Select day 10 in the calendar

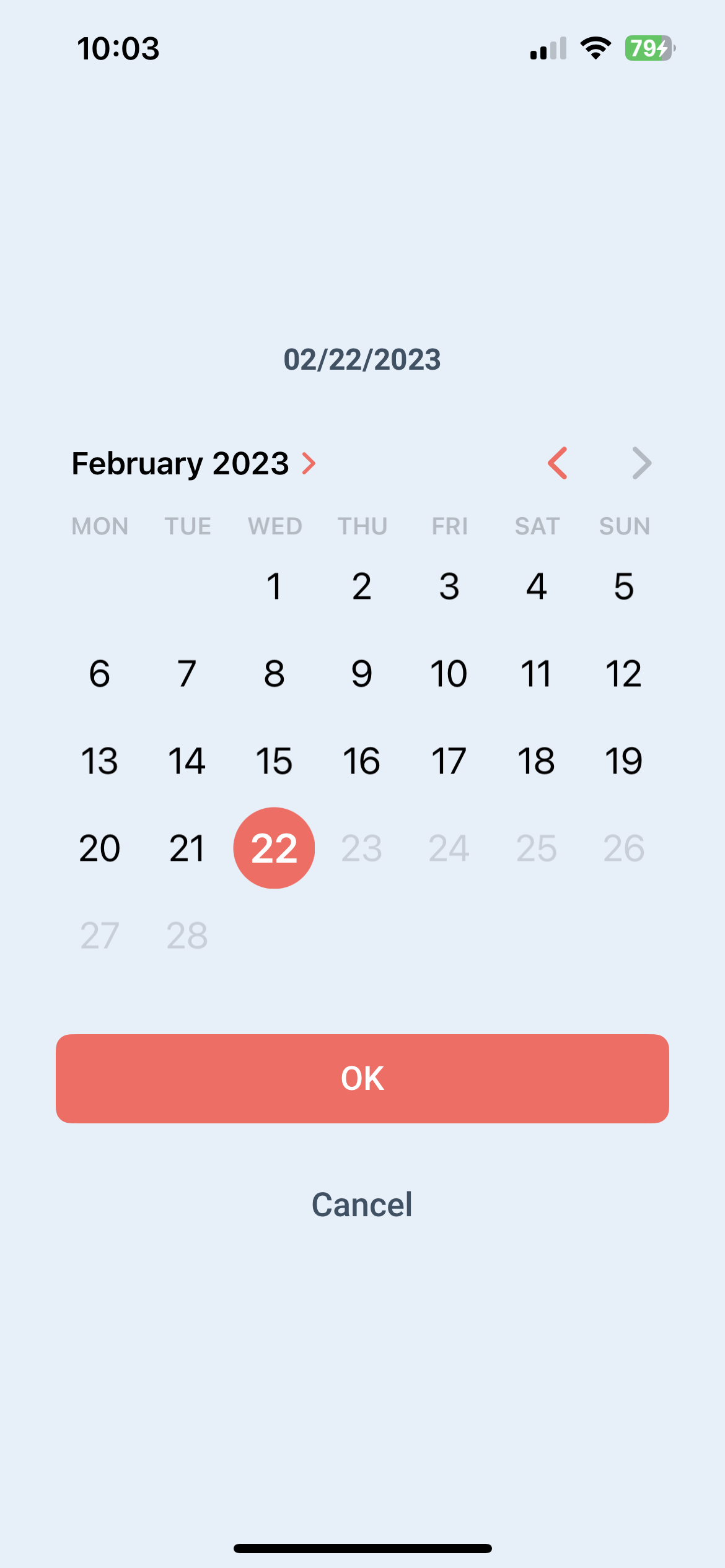(449, 673)
